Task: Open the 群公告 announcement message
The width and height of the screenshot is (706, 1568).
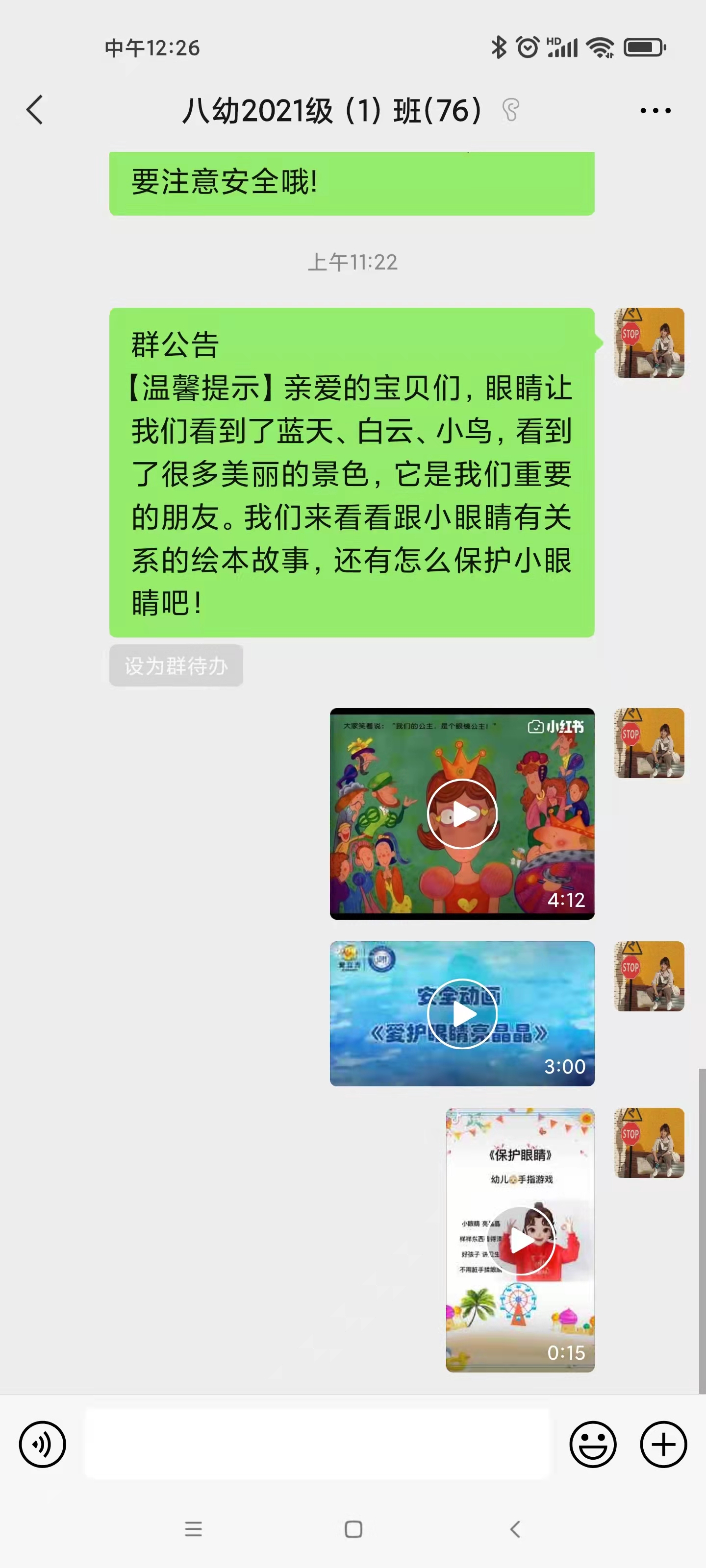Action: tap(352, 472)
